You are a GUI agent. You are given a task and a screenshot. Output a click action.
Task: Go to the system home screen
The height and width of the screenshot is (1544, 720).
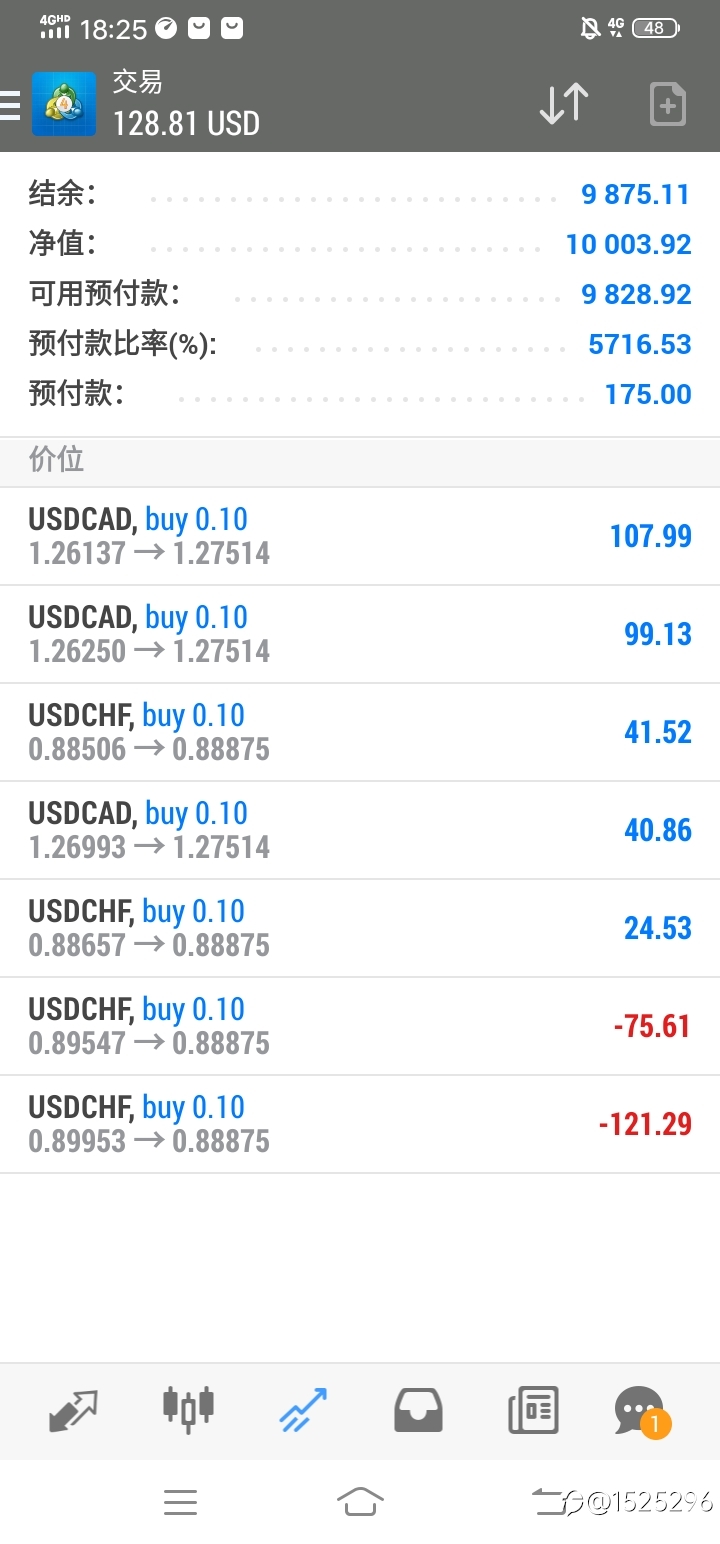[x=360, y=1501]
